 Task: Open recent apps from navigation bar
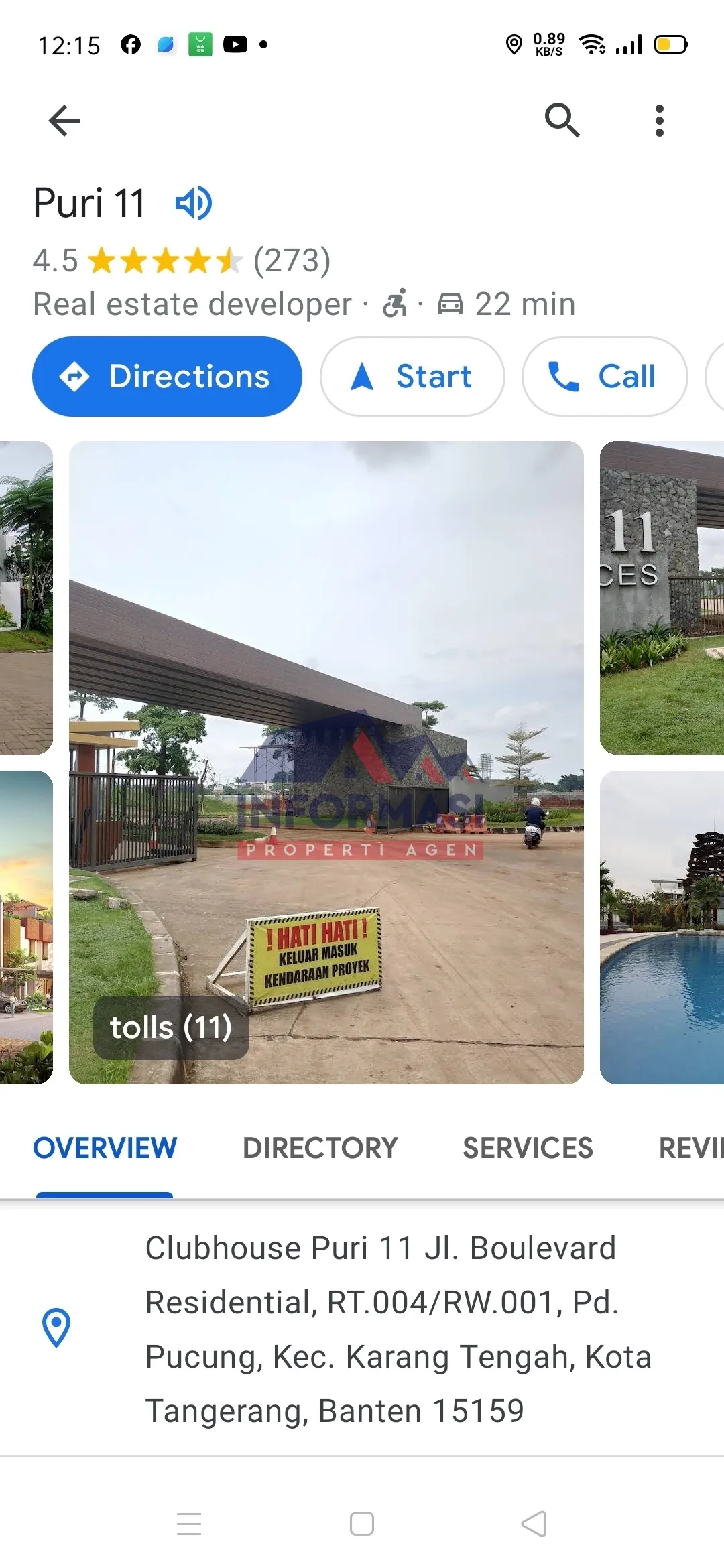pyautogui.click(x=189, y=1524)
